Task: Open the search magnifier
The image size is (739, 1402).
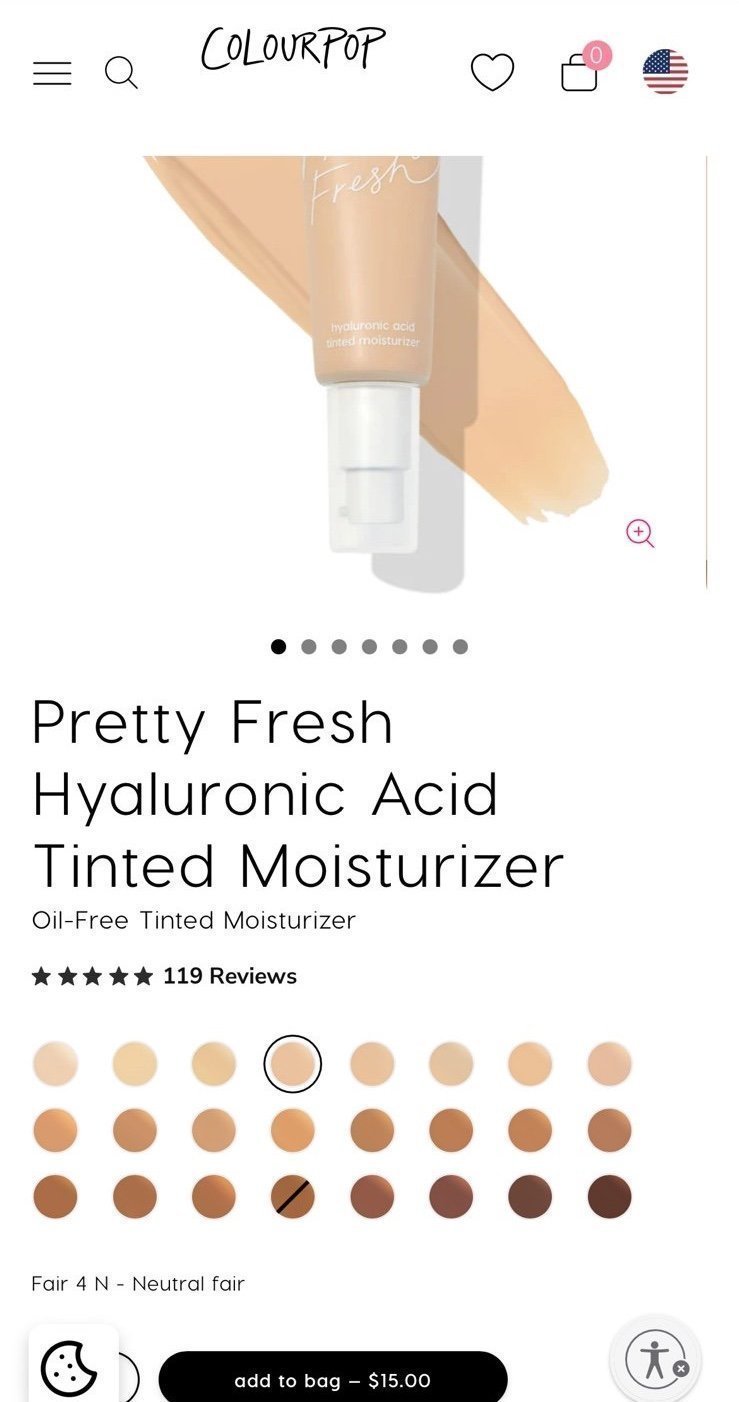Action: pos(121,73)
